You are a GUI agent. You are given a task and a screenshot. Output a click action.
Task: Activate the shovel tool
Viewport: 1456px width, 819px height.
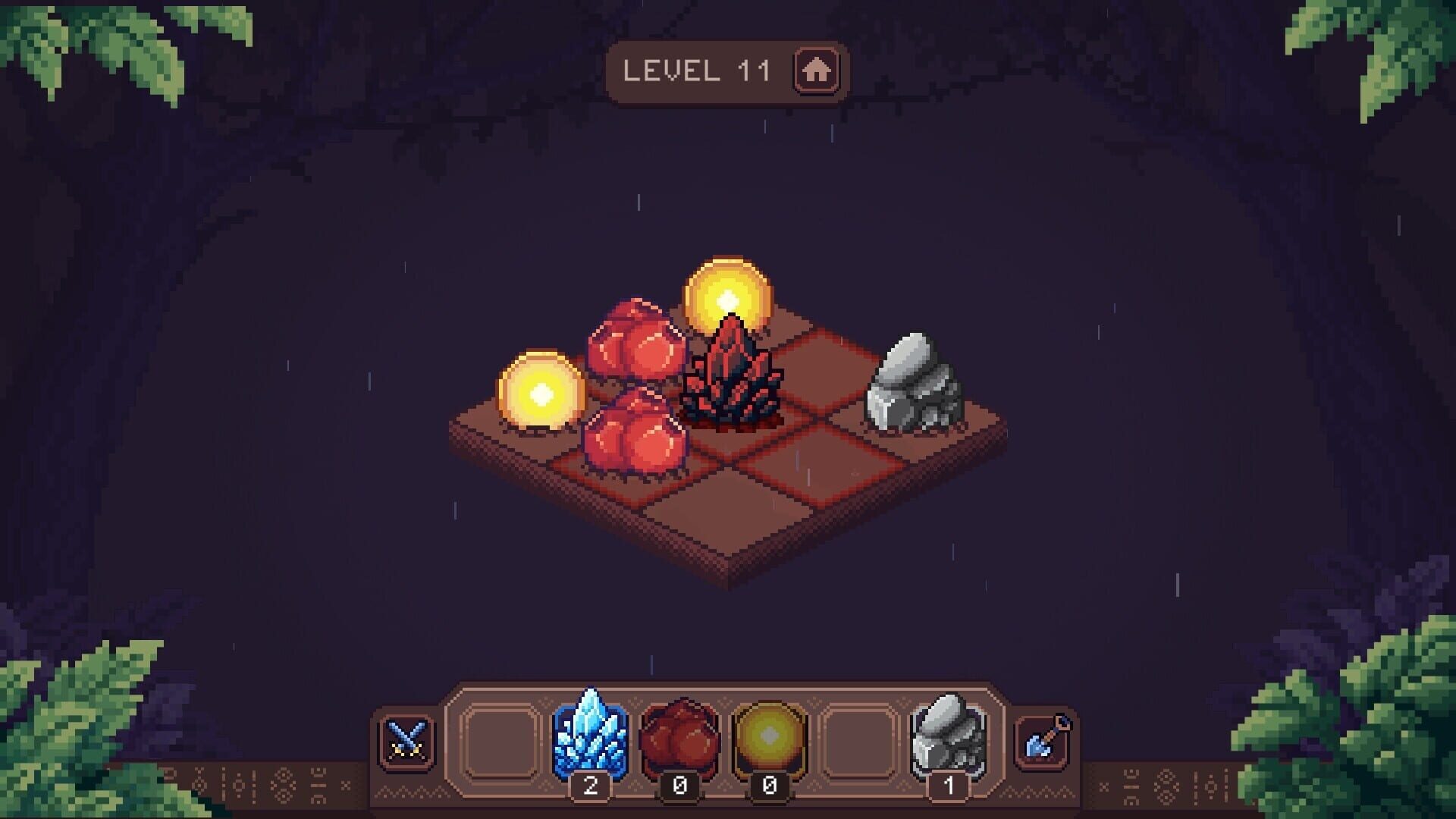1043,741
